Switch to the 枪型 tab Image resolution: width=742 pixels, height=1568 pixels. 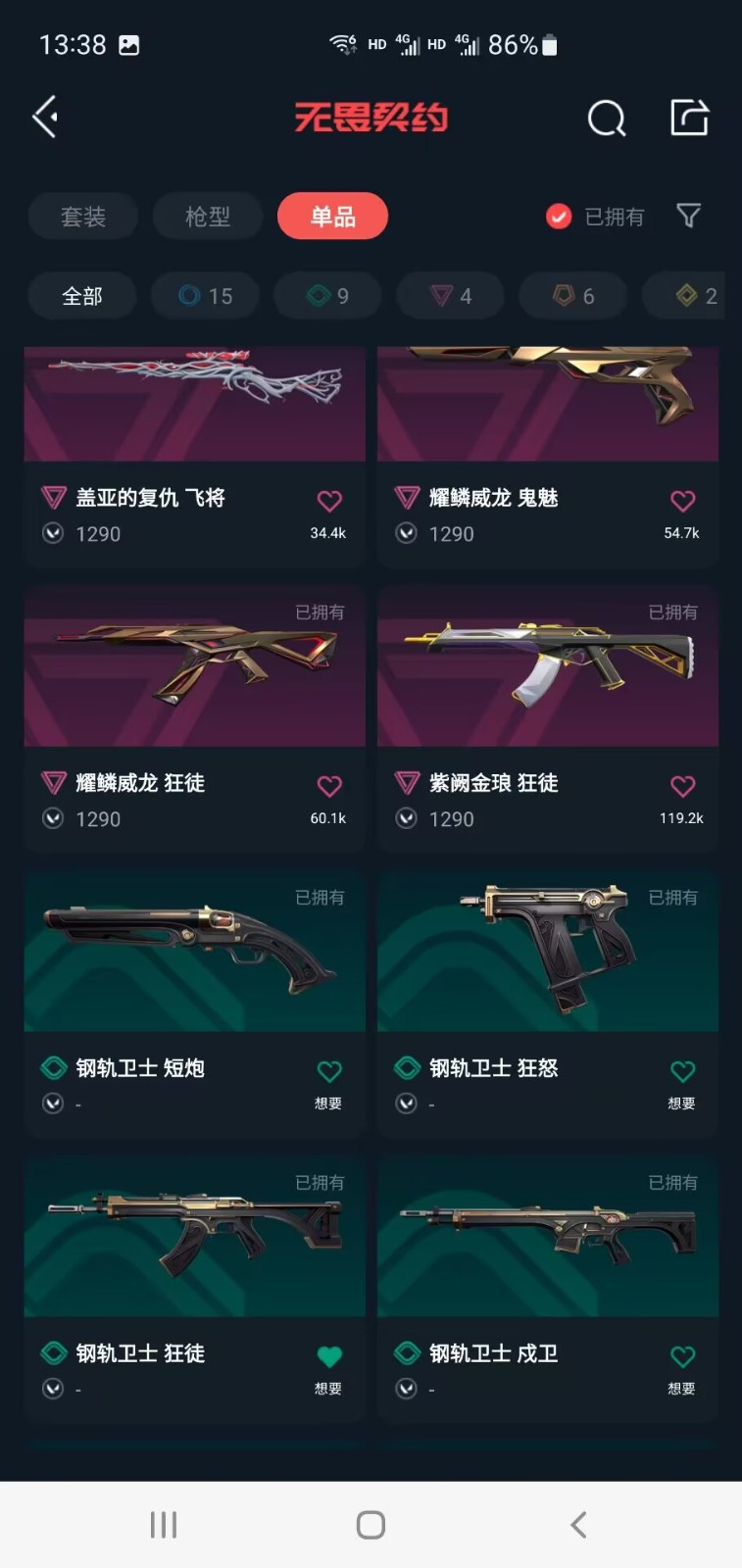(x=208, y=217)
